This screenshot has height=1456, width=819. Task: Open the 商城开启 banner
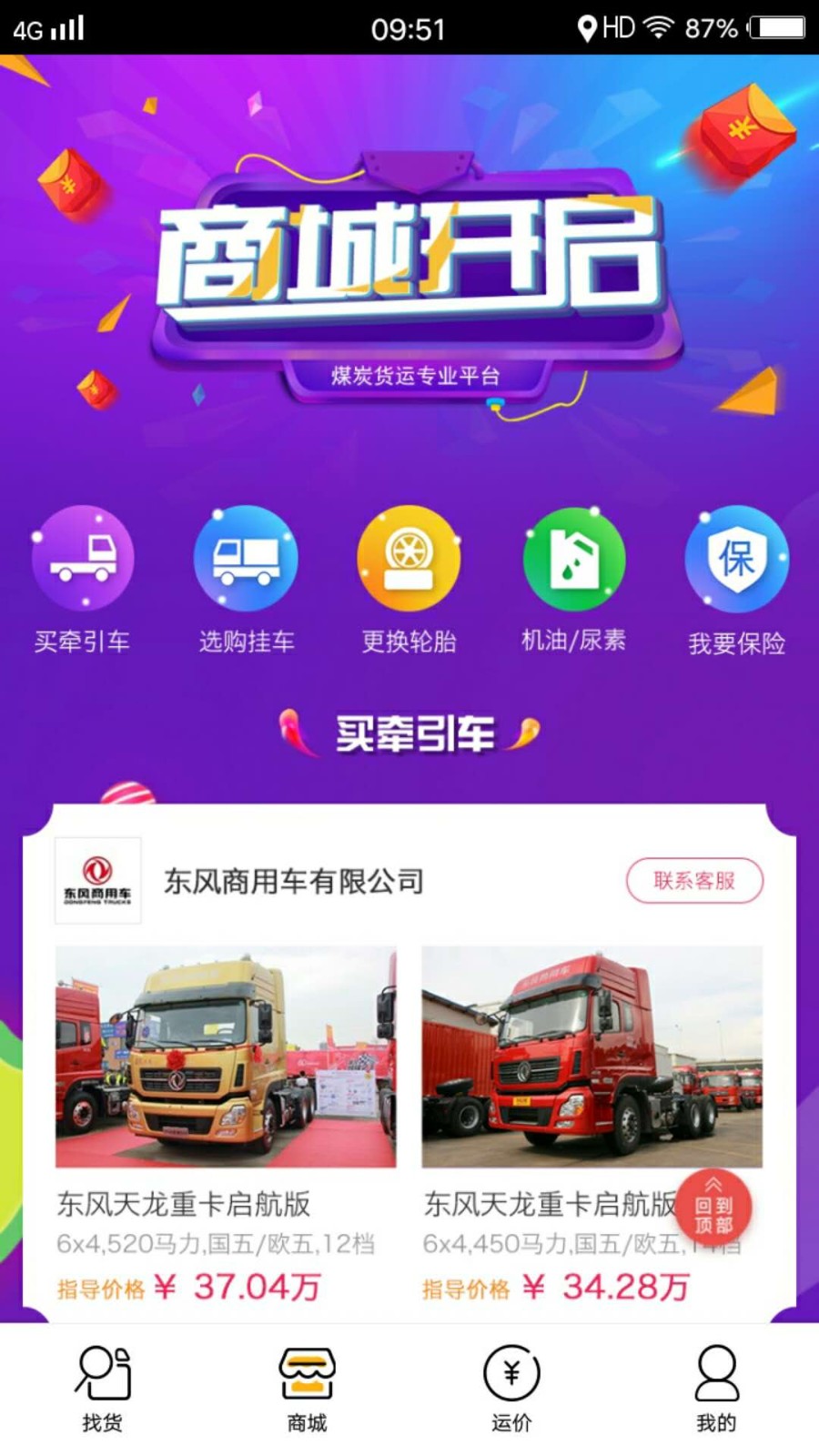[409, 273]
